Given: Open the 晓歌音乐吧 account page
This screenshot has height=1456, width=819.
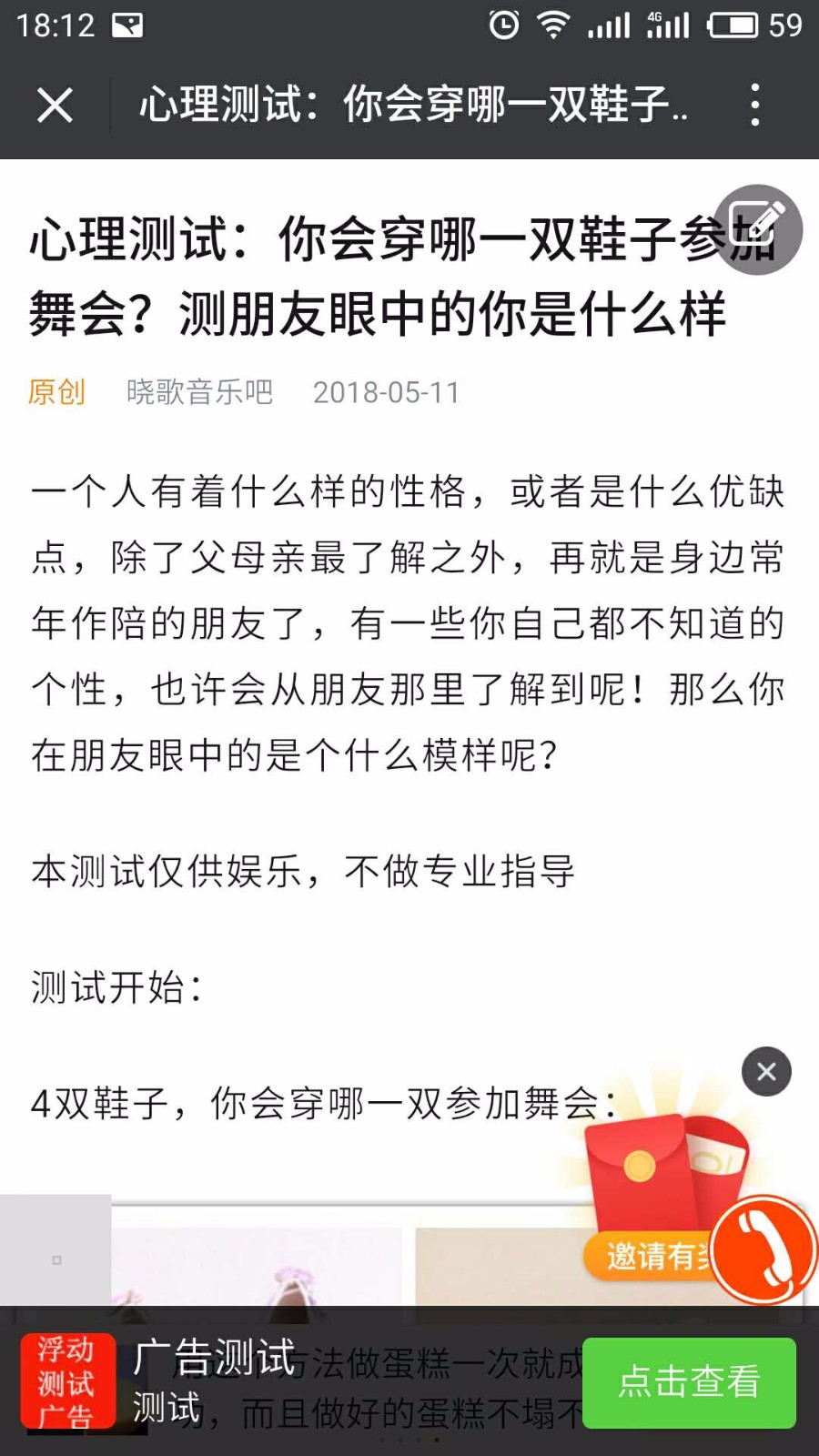Looking at the screenshot, I should 199,392.
